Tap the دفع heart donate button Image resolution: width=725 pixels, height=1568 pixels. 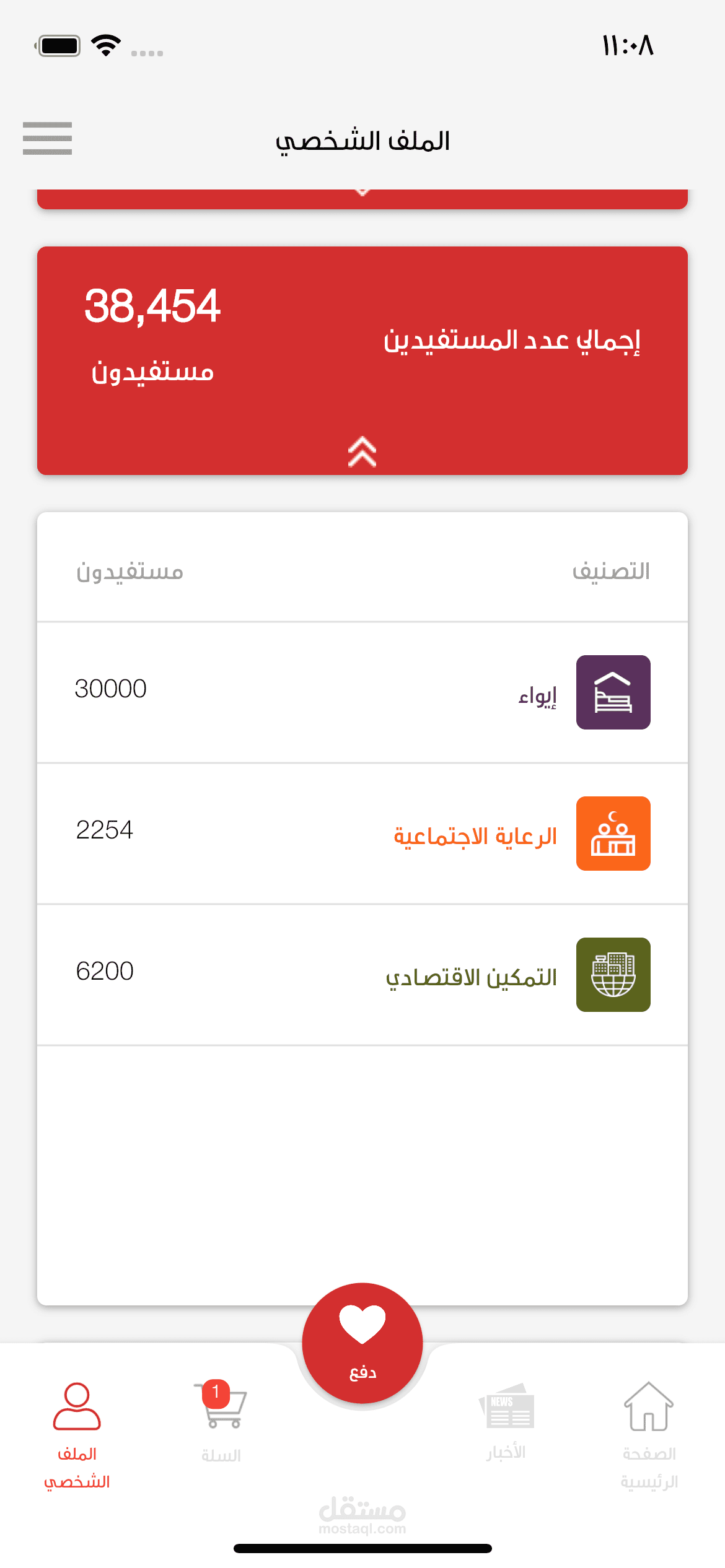click(x=362, y=1343)
